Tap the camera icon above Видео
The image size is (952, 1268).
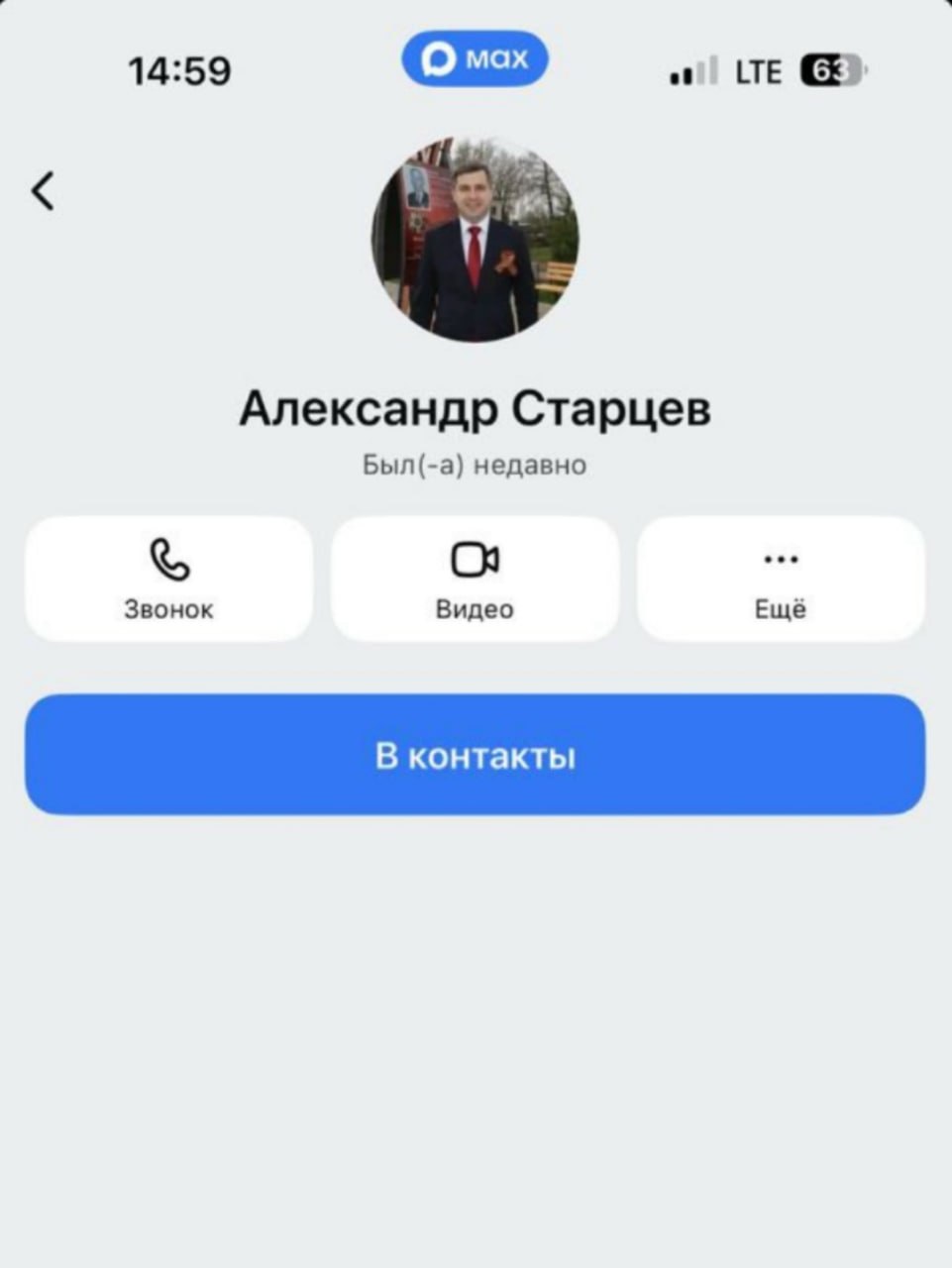pyautogui.click(x=475, y=560)
